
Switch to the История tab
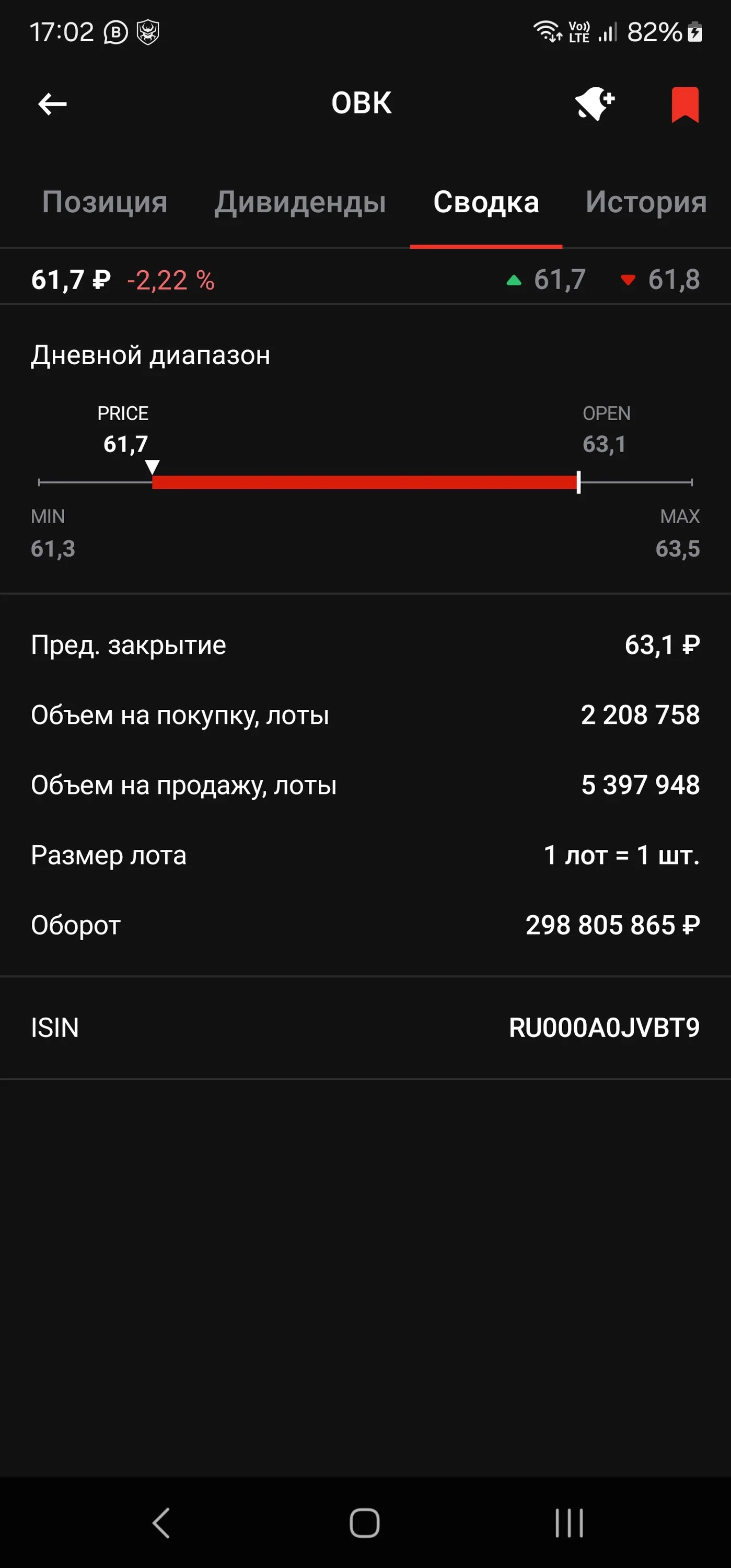pos(646,202)
